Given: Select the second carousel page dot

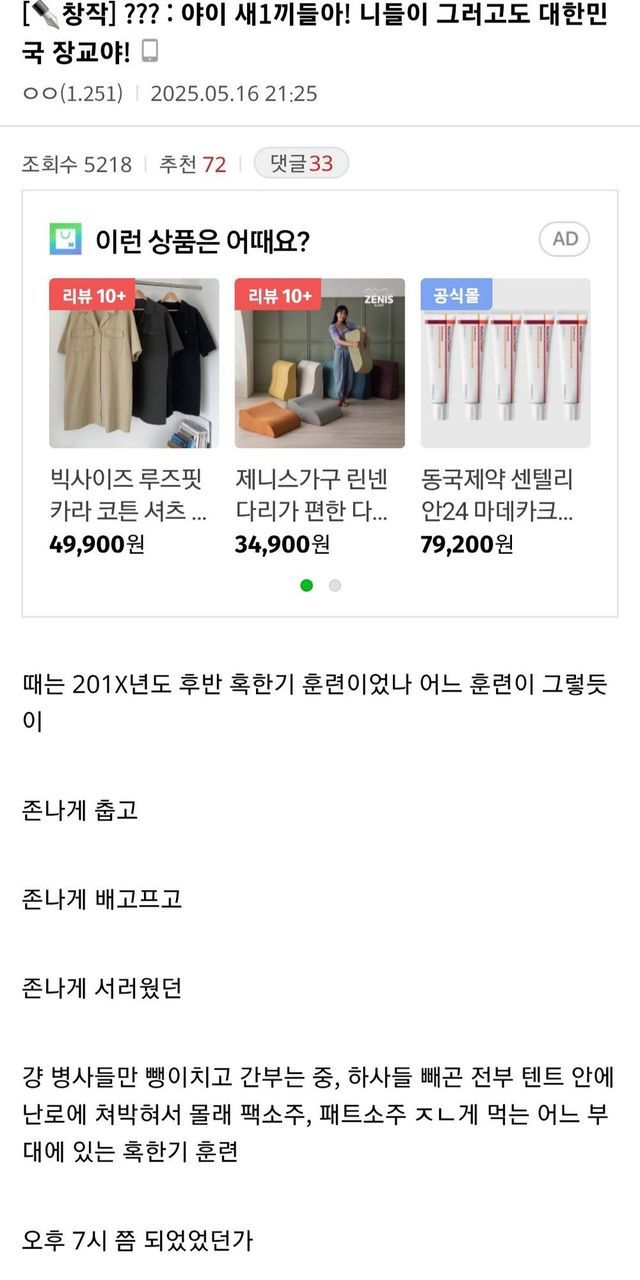Looking at the screenshot, I should coord(335,585).
